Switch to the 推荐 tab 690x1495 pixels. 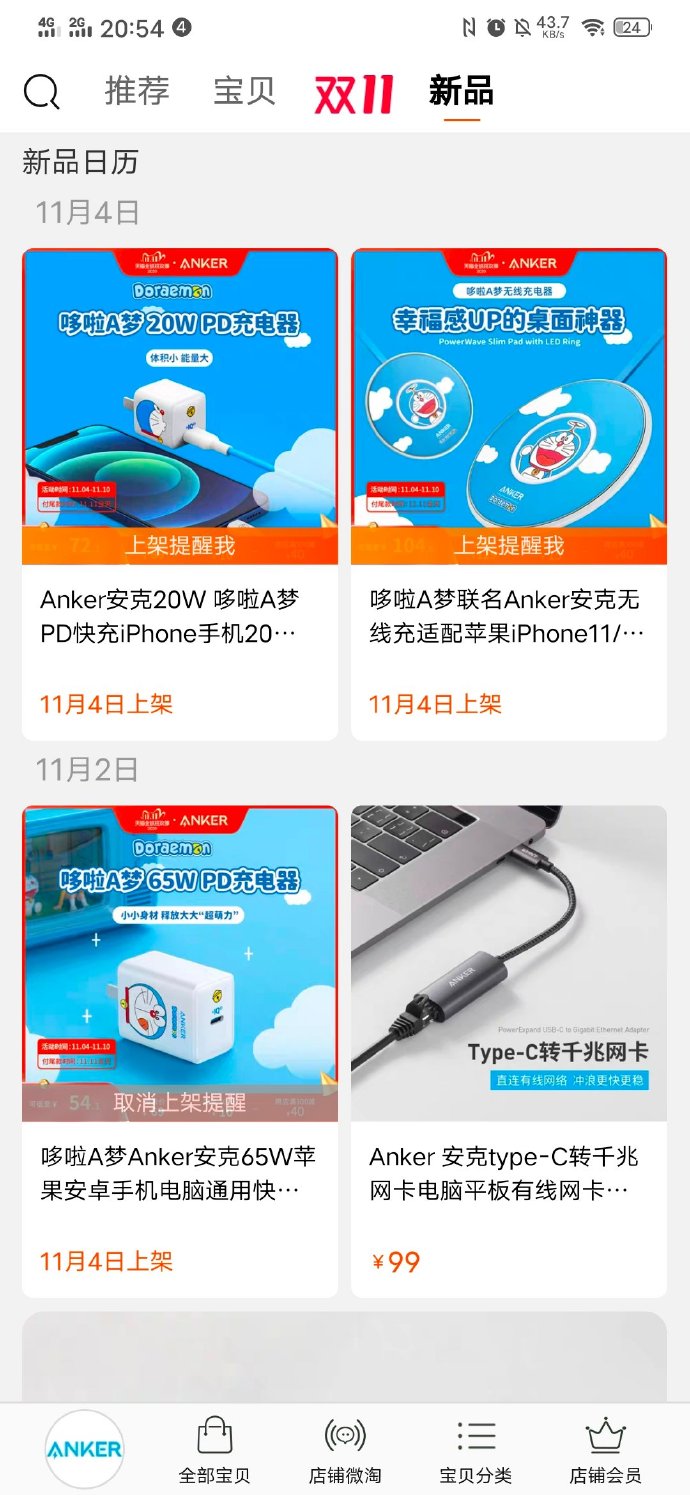click(x=137, y=92)
